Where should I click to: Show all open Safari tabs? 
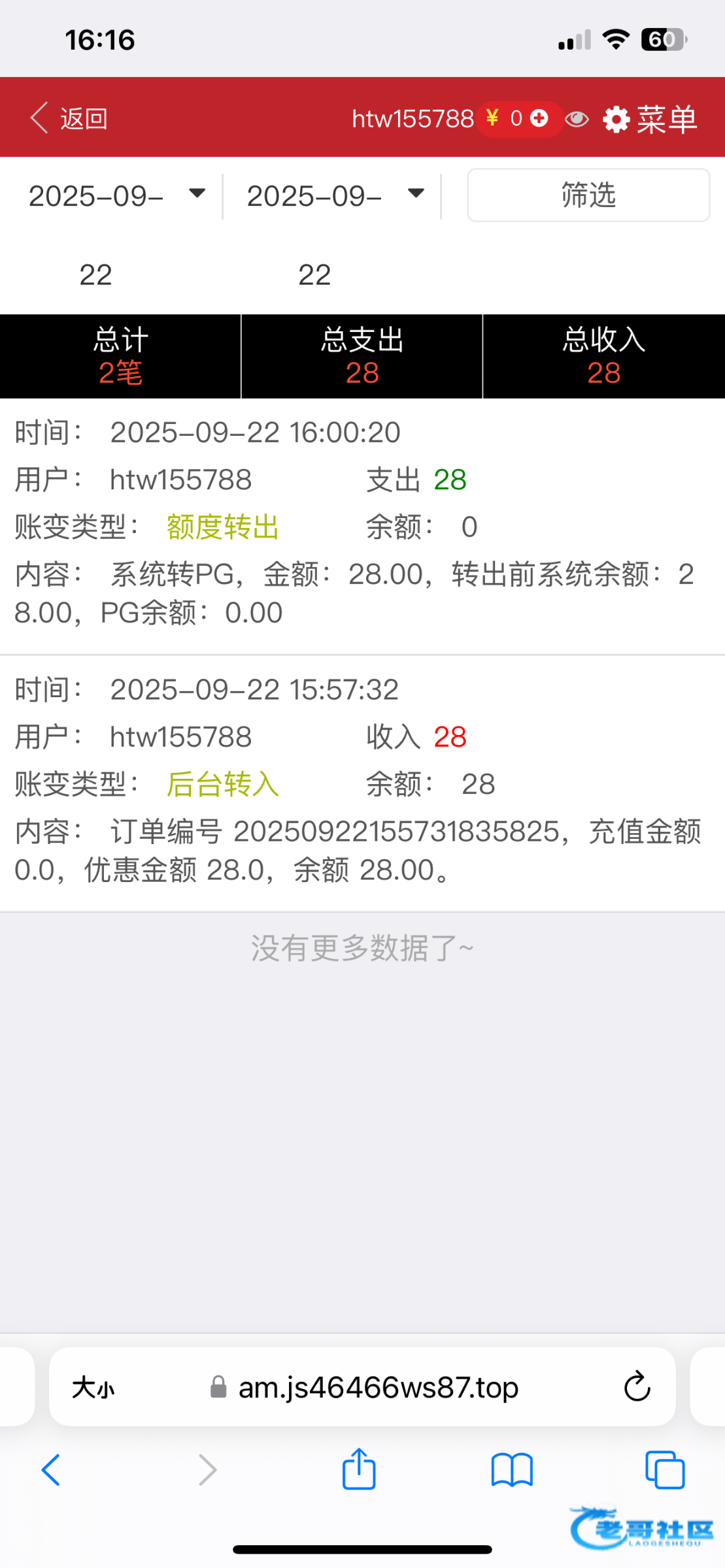664,1471
